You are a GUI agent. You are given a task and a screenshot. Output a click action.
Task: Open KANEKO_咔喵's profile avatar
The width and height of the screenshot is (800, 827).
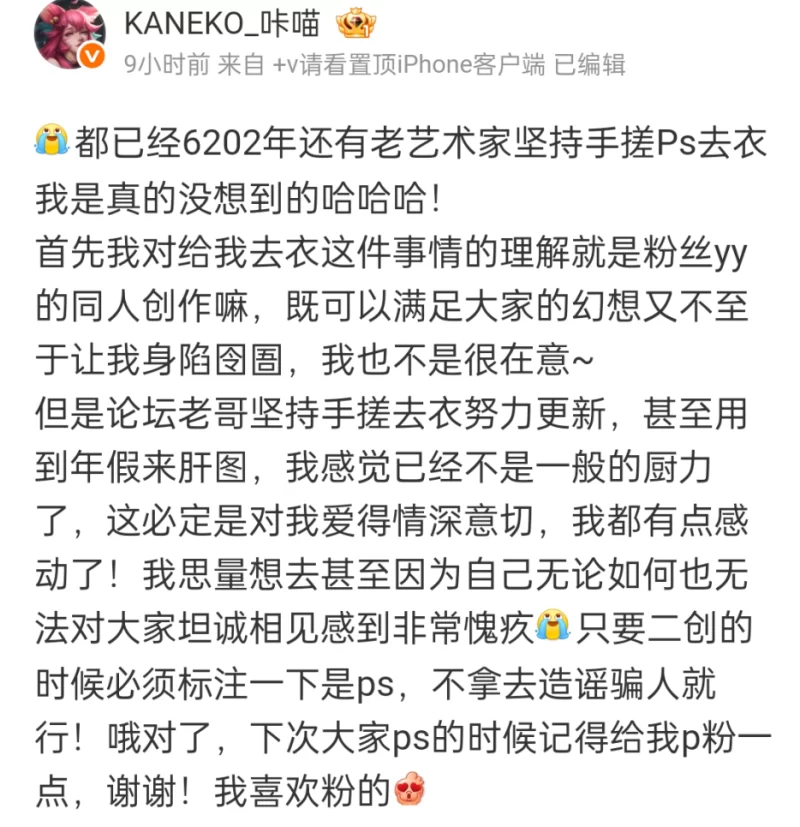point(69,36)
